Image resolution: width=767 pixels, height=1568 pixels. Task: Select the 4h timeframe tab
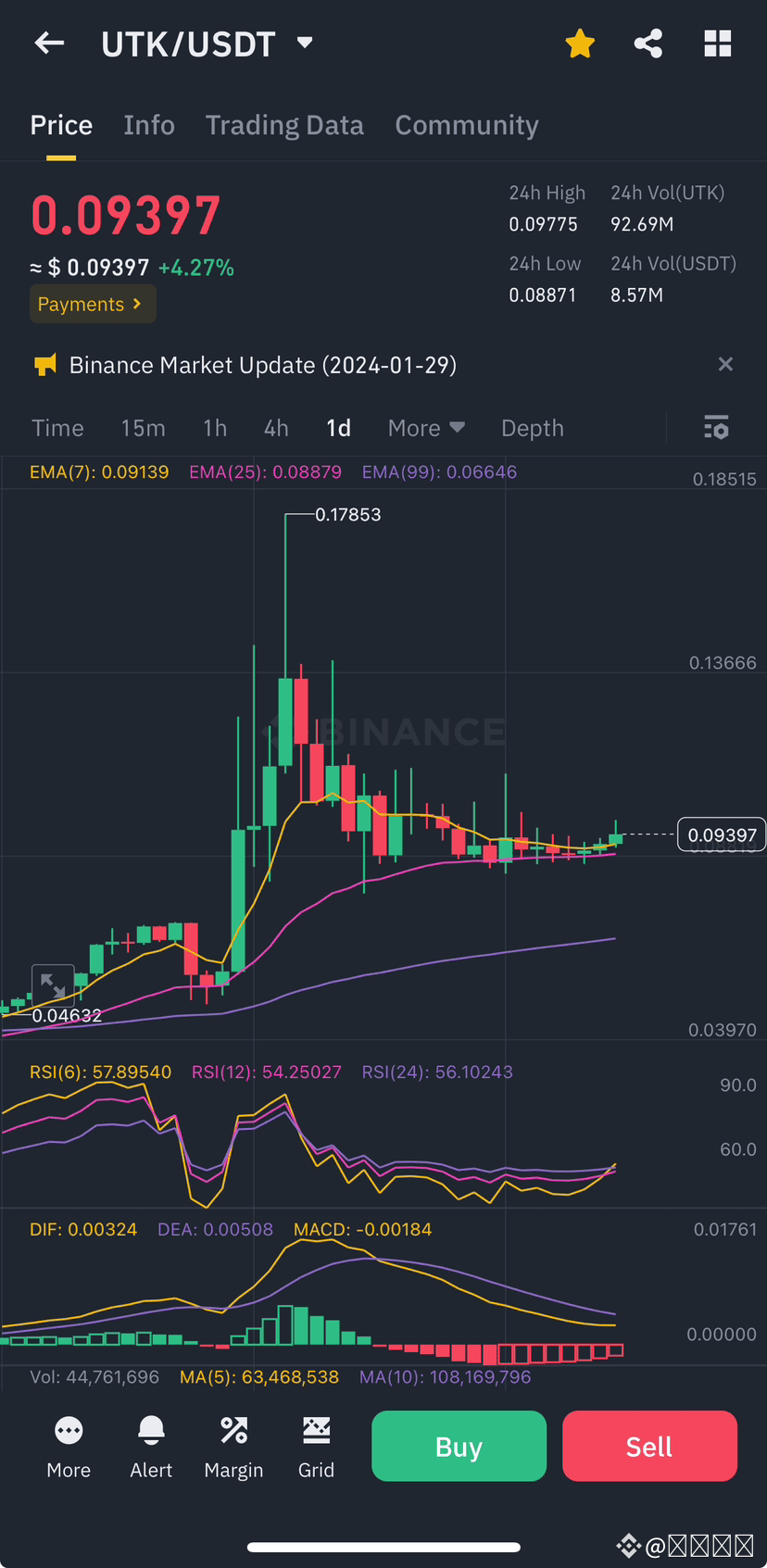pos(275,427)
